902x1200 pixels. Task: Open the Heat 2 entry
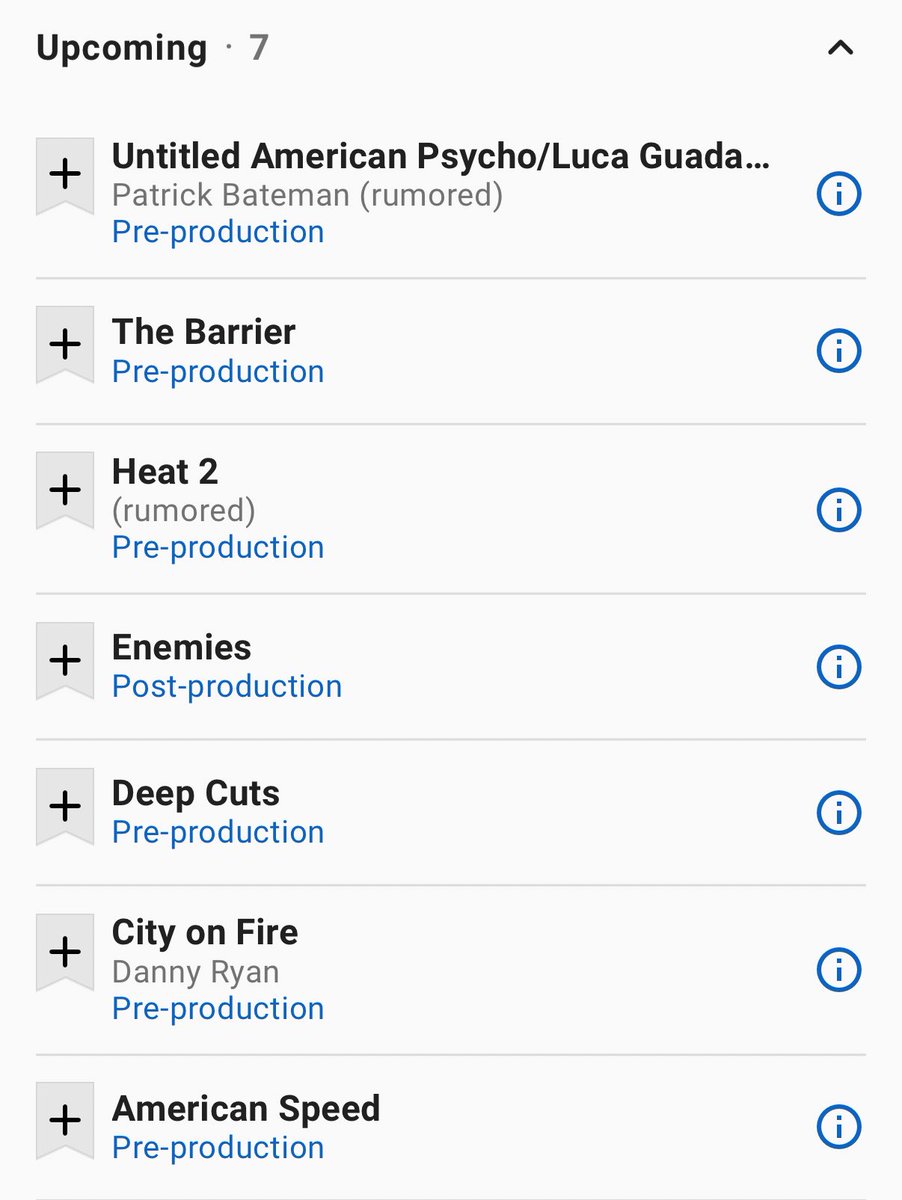pos(165,472)
